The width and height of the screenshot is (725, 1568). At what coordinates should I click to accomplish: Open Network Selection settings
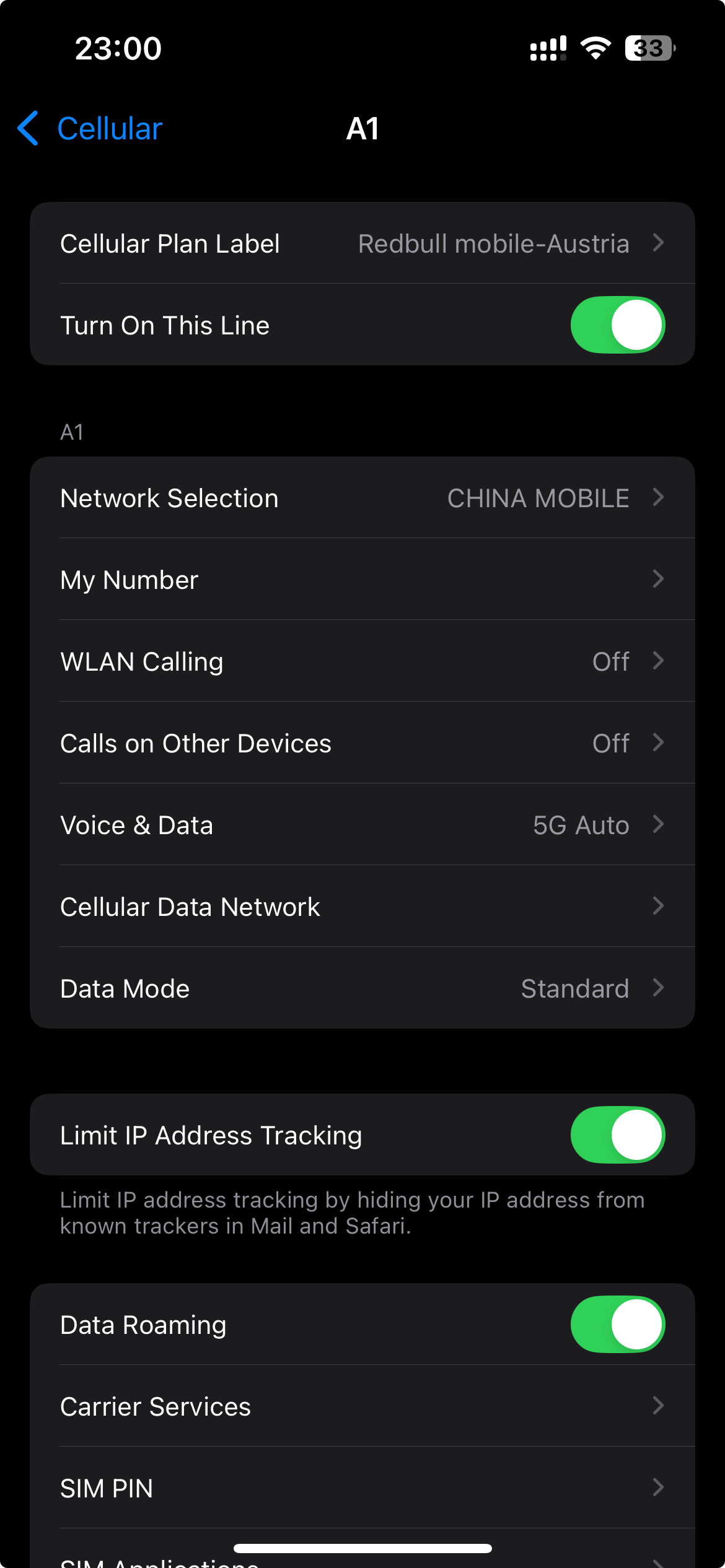click(362, 498)
